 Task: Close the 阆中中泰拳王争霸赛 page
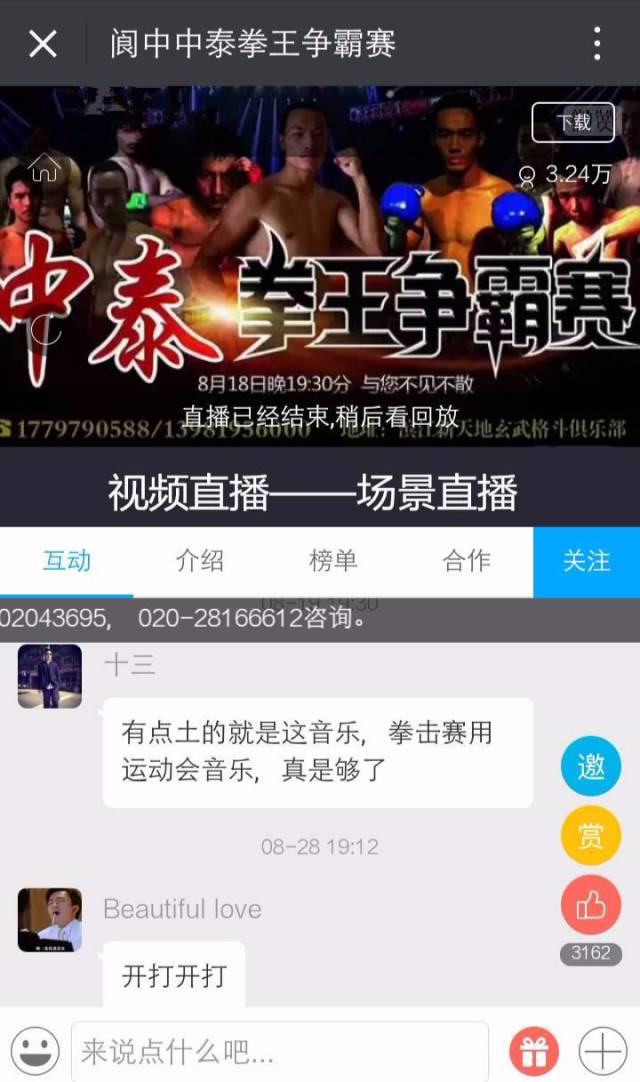pyautogui.click(x=42, y=43)
